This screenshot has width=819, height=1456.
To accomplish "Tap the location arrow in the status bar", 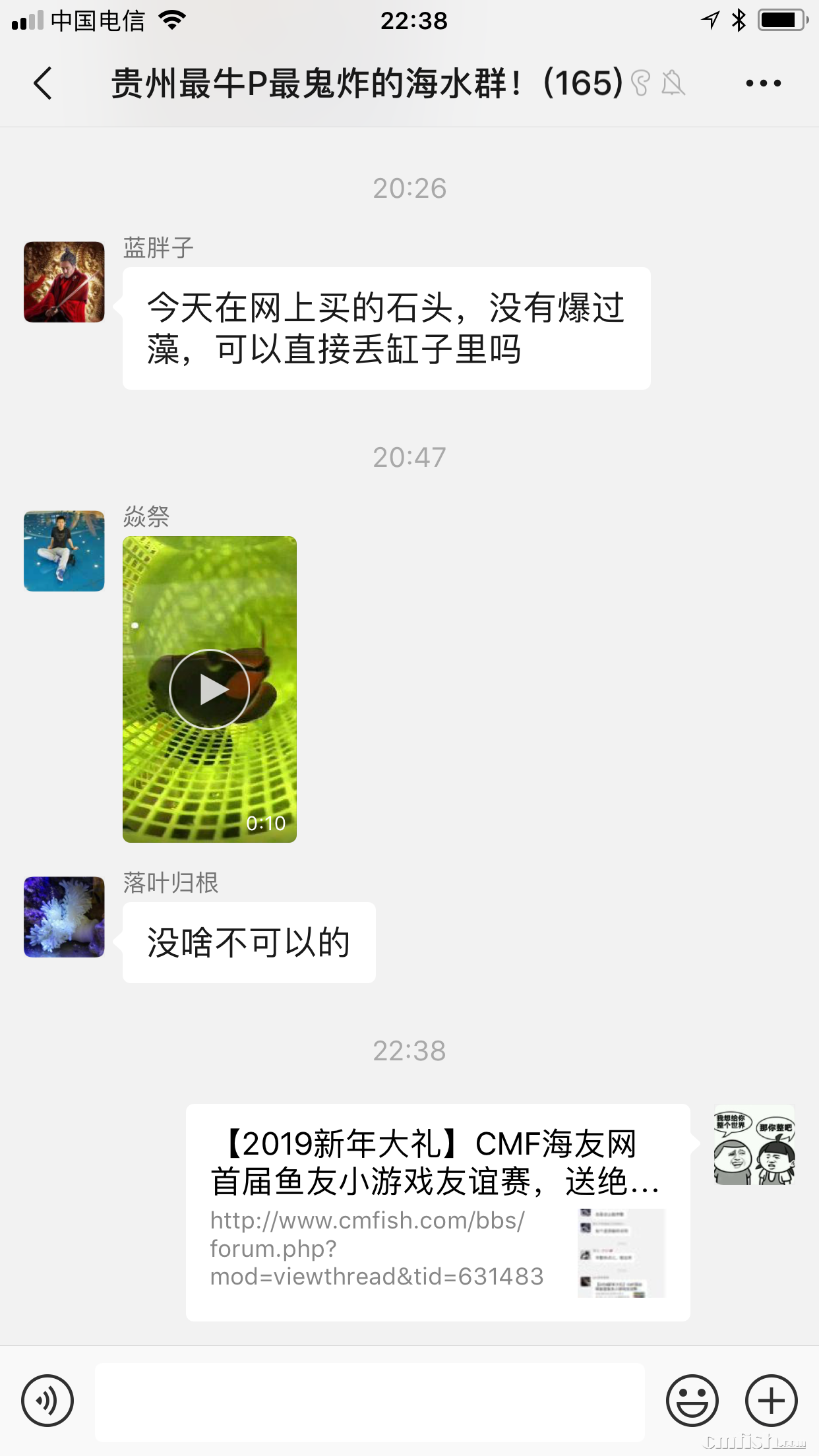I will pyautogui.click(x=710, y=21).
